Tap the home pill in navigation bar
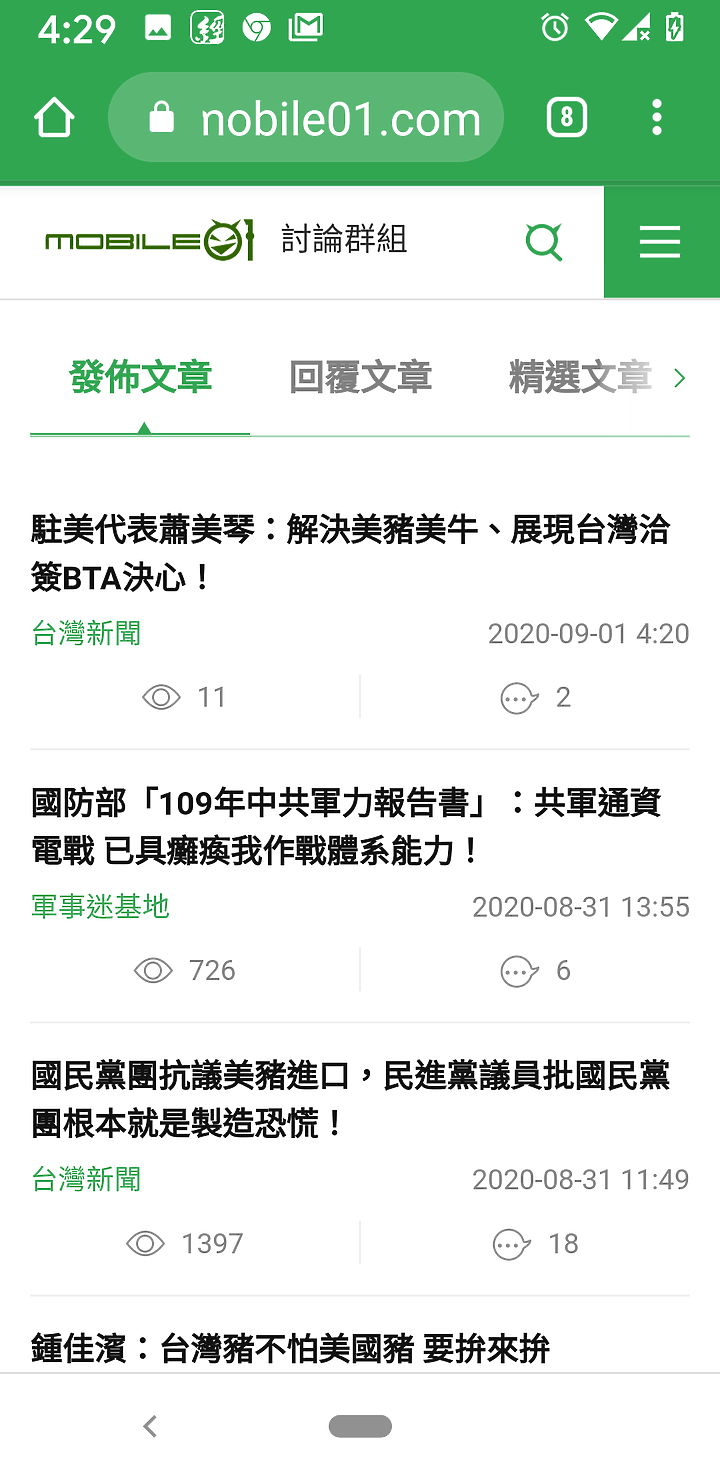Image resolution: width=720 pixels, height=1480 pixels. click(x=360, y=1426)
